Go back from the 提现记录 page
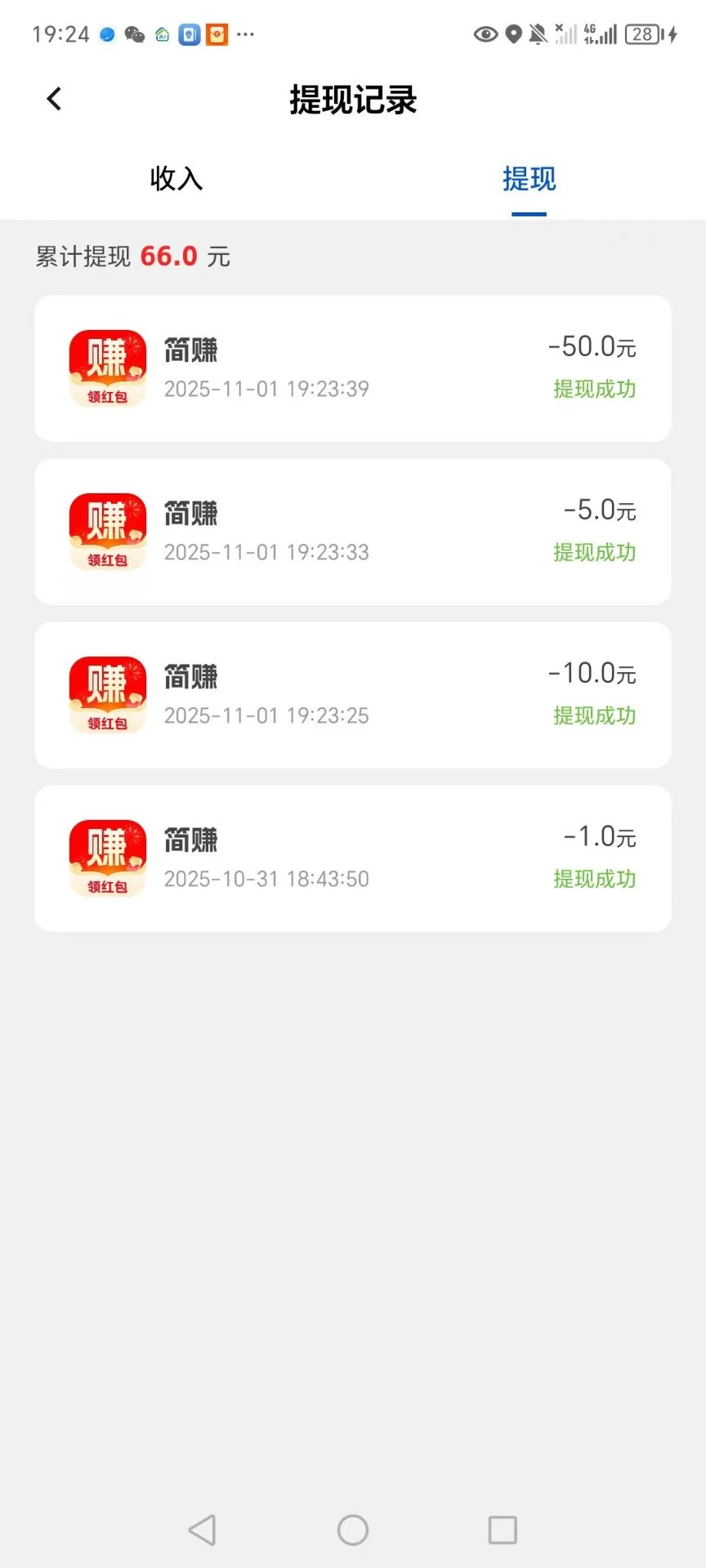This screenshot has height=1568, width=706. [54, 100]
